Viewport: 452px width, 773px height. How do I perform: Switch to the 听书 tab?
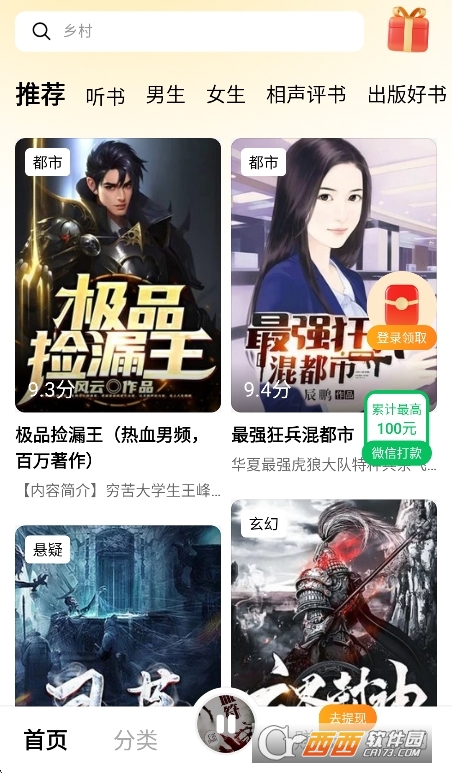(105, 95)
